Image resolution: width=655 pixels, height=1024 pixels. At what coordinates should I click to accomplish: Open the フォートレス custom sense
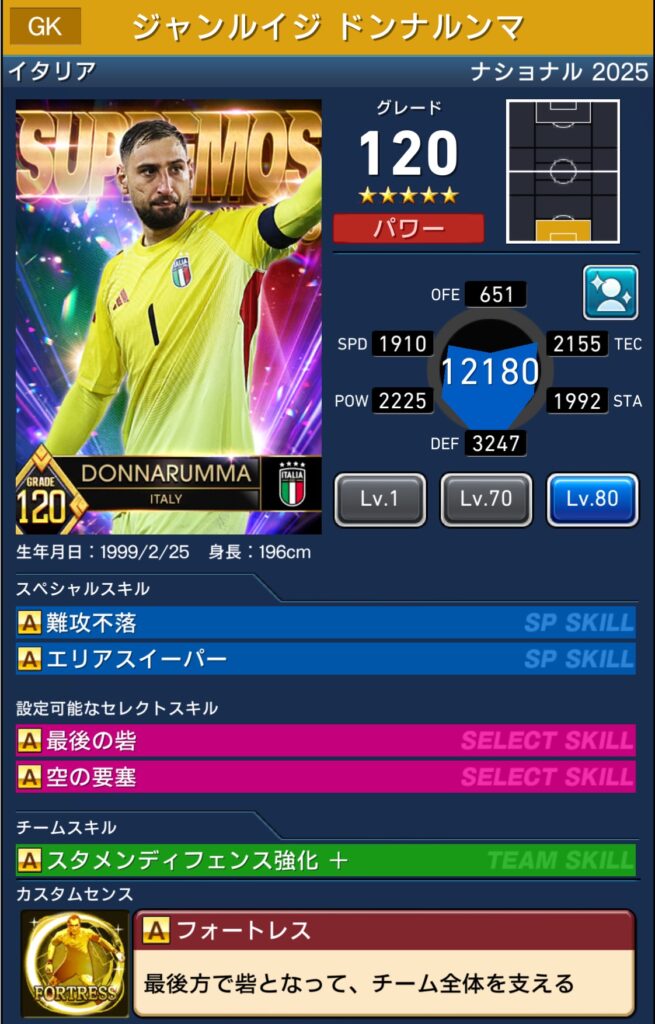click(384, 961)
